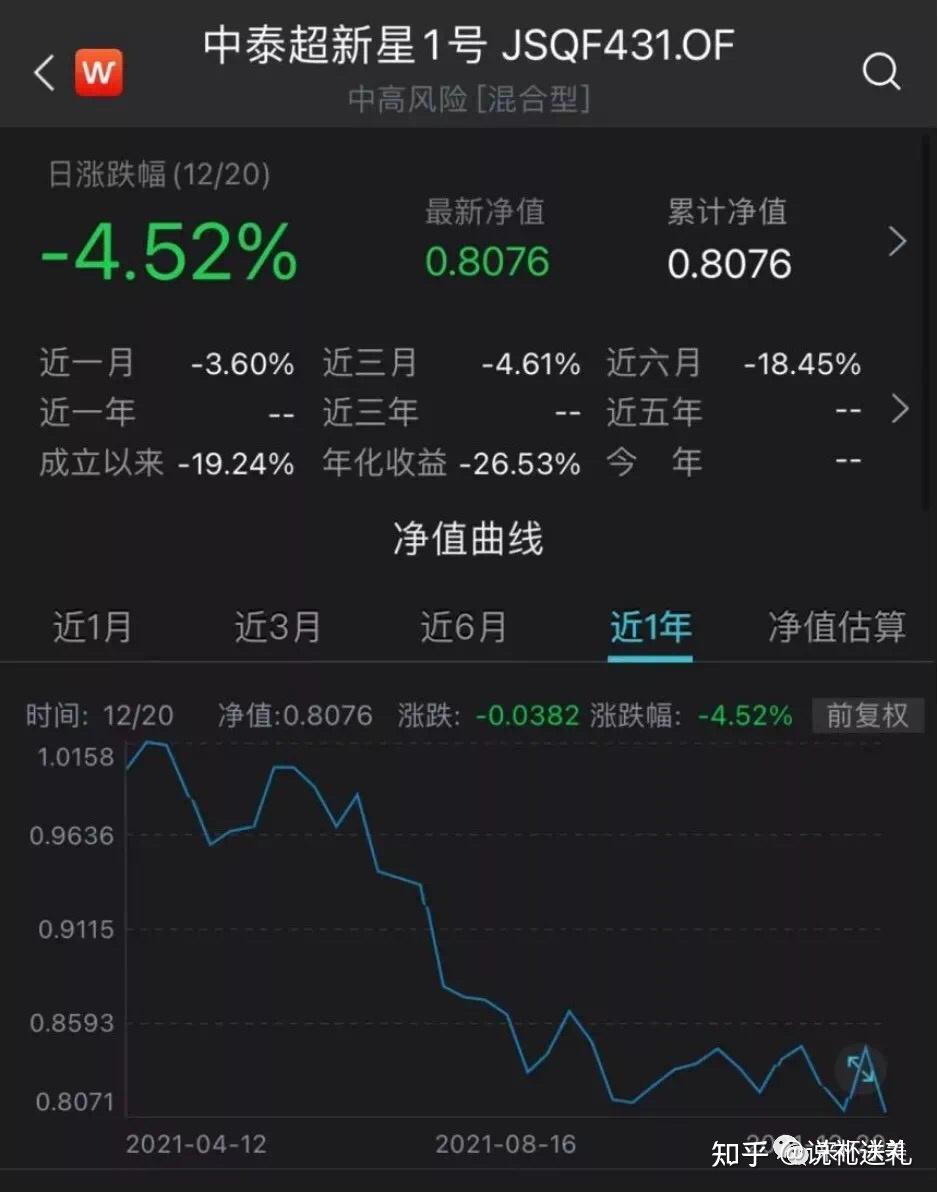Tap the 最新净值 value 0.8076

[484, 262]
